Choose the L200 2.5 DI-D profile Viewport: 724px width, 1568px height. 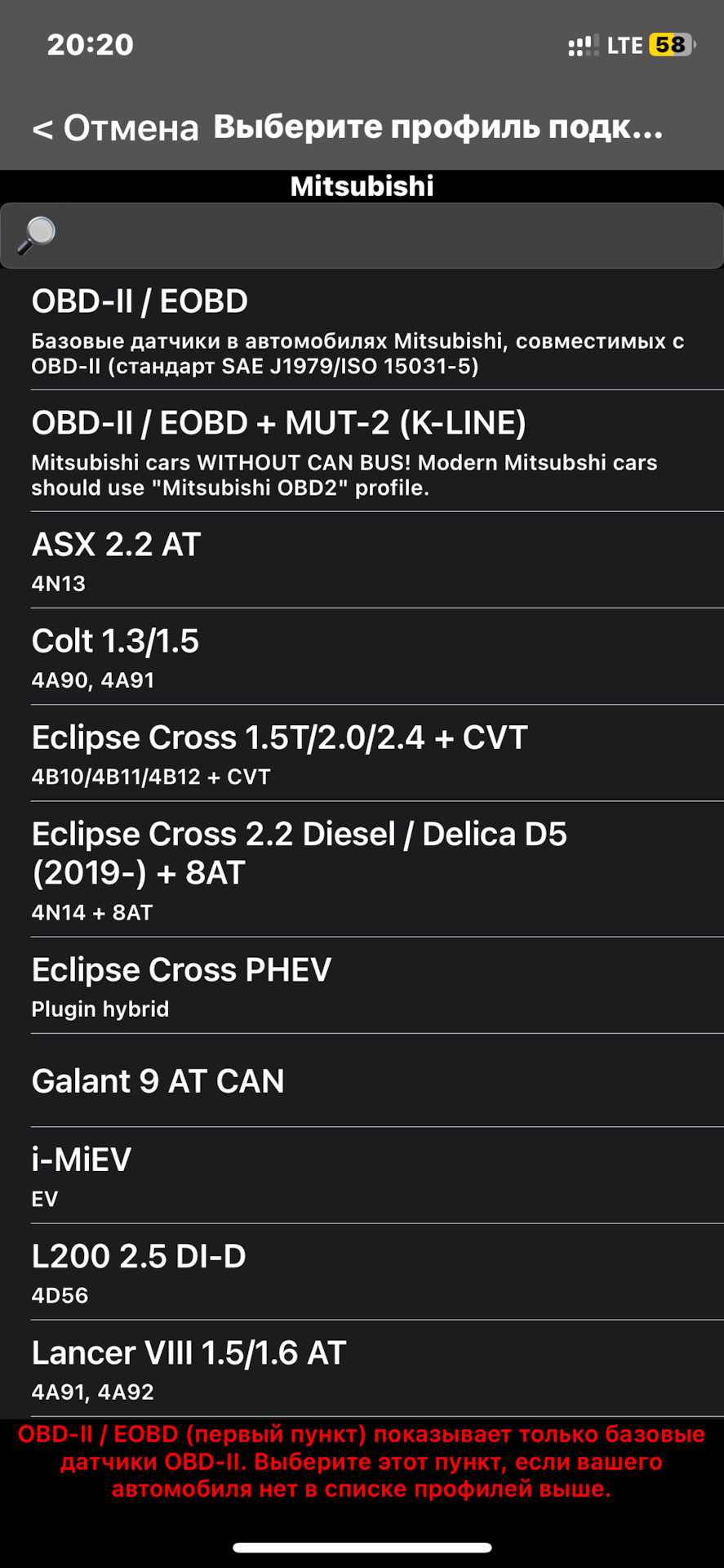(x=362, y=1272)
